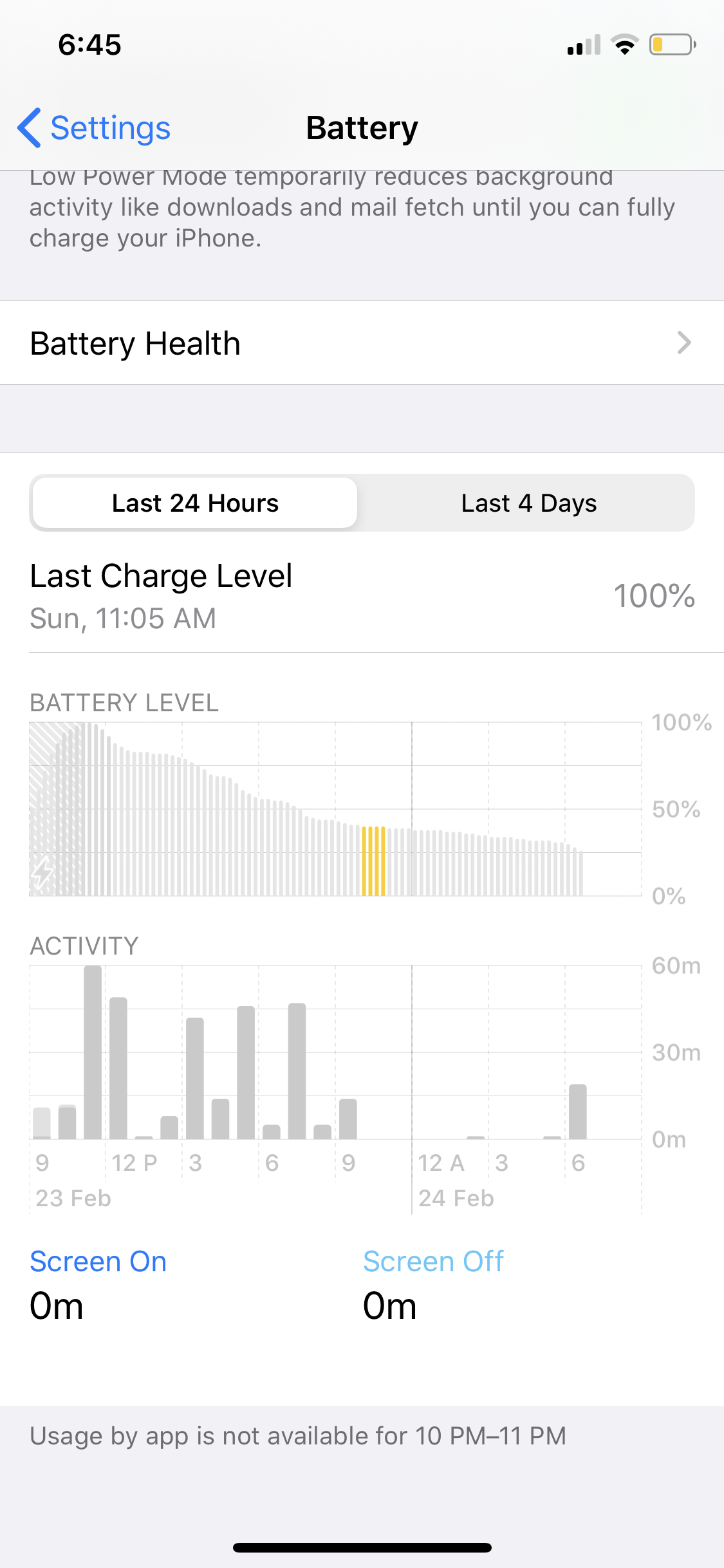Tap the home indicator bar at the bottom
The width and height of the screenshot is (724, 1568).
[362, 1547]
